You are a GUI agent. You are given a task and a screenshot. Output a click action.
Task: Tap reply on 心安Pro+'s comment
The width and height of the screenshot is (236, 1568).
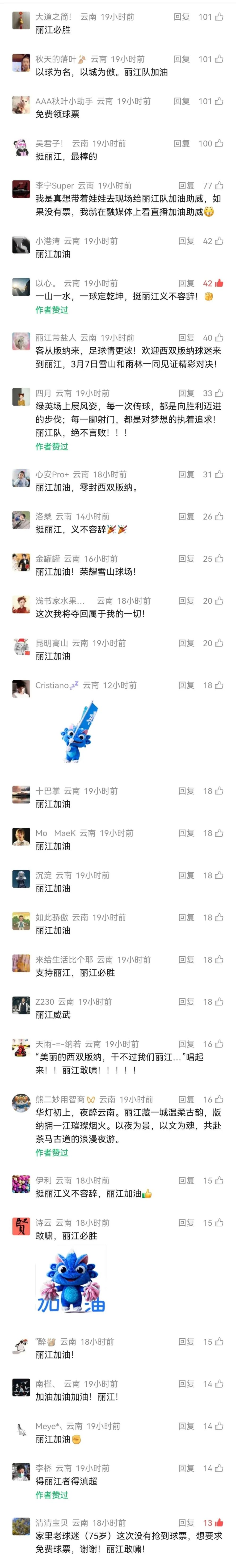pyautogui.click(x=186, y=474)
